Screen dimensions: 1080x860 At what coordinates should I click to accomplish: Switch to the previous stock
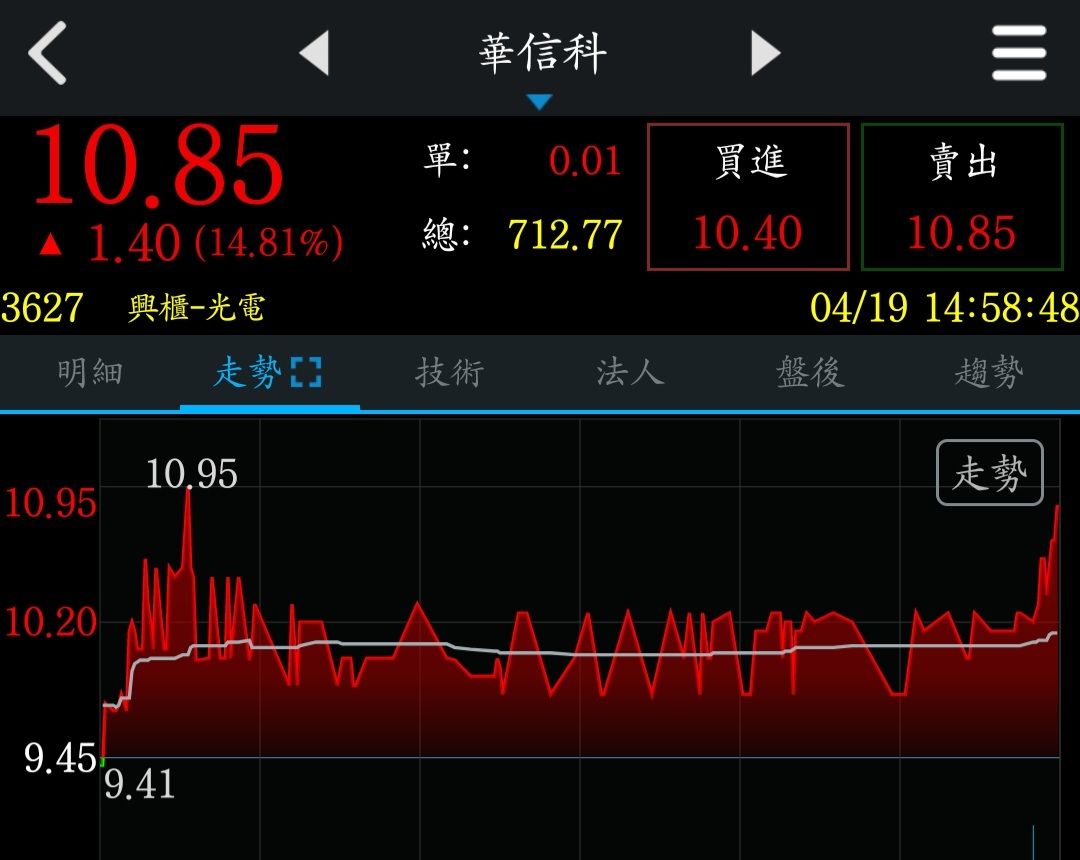click(314, 53)
